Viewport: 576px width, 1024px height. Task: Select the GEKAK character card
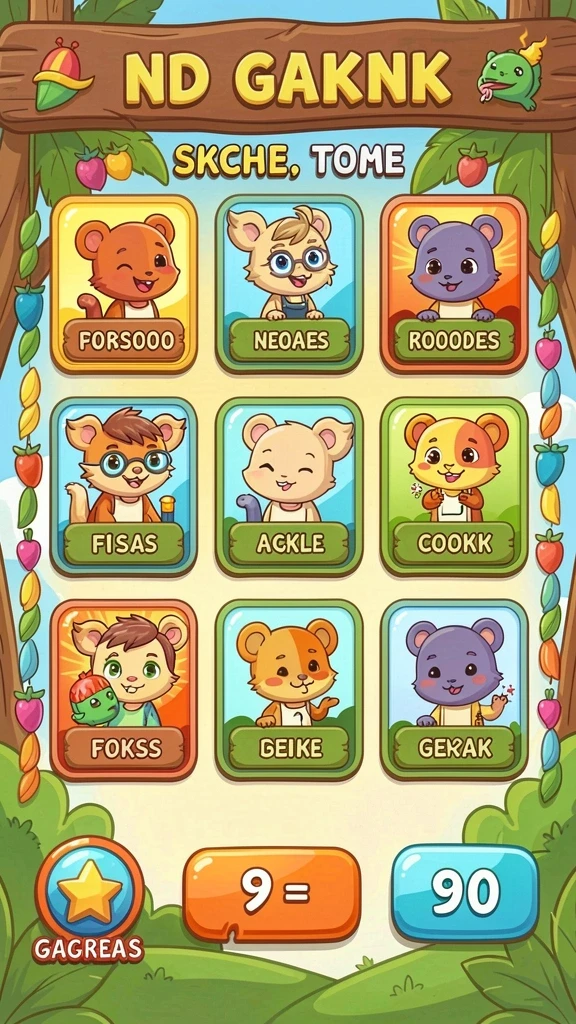[454, 690]
